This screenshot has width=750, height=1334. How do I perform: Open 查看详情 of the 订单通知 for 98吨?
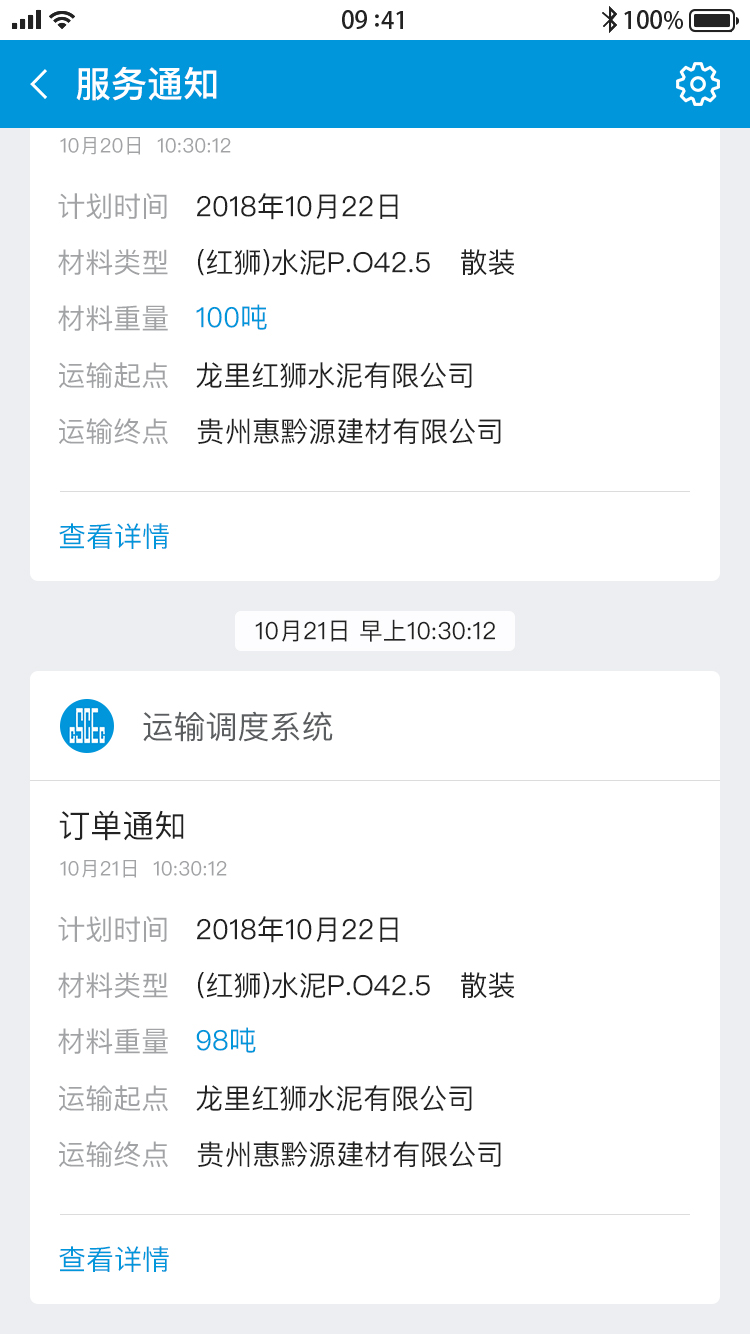(113, 1260)
